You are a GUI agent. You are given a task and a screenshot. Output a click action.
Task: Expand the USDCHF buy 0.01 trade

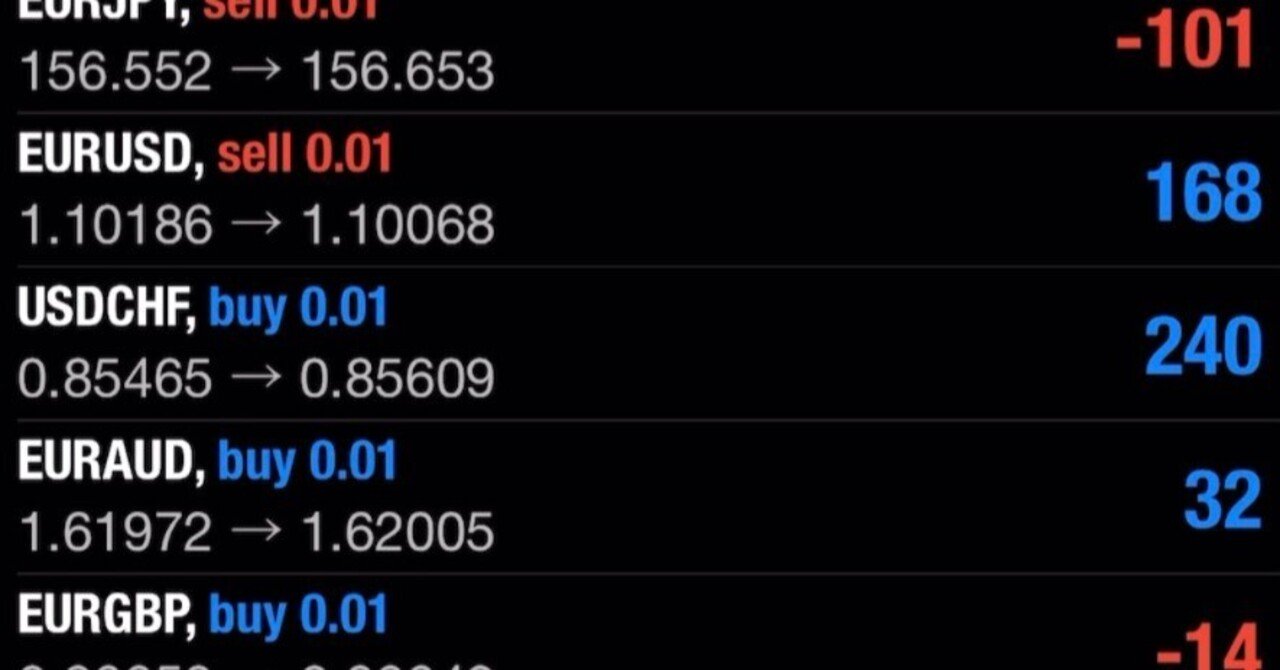[x=640, y=343]
